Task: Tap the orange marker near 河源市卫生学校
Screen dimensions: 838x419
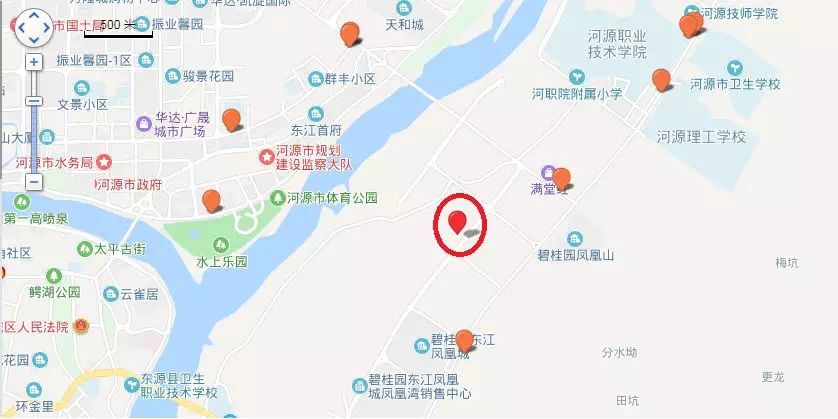Action: pos(661,79)
